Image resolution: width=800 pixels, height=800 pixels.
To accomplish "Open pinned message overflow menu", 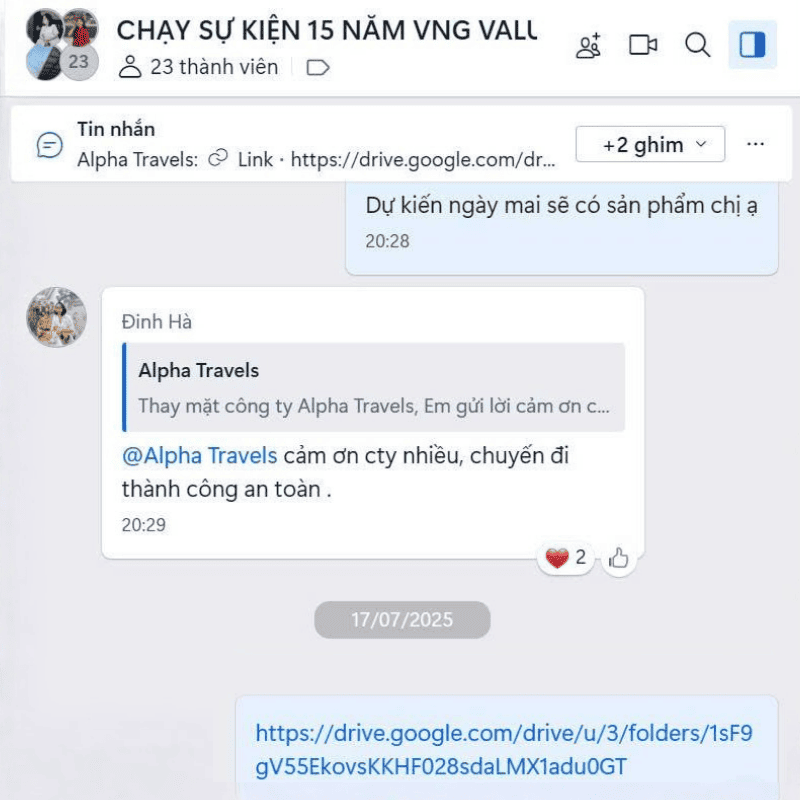I will (756, 144).
